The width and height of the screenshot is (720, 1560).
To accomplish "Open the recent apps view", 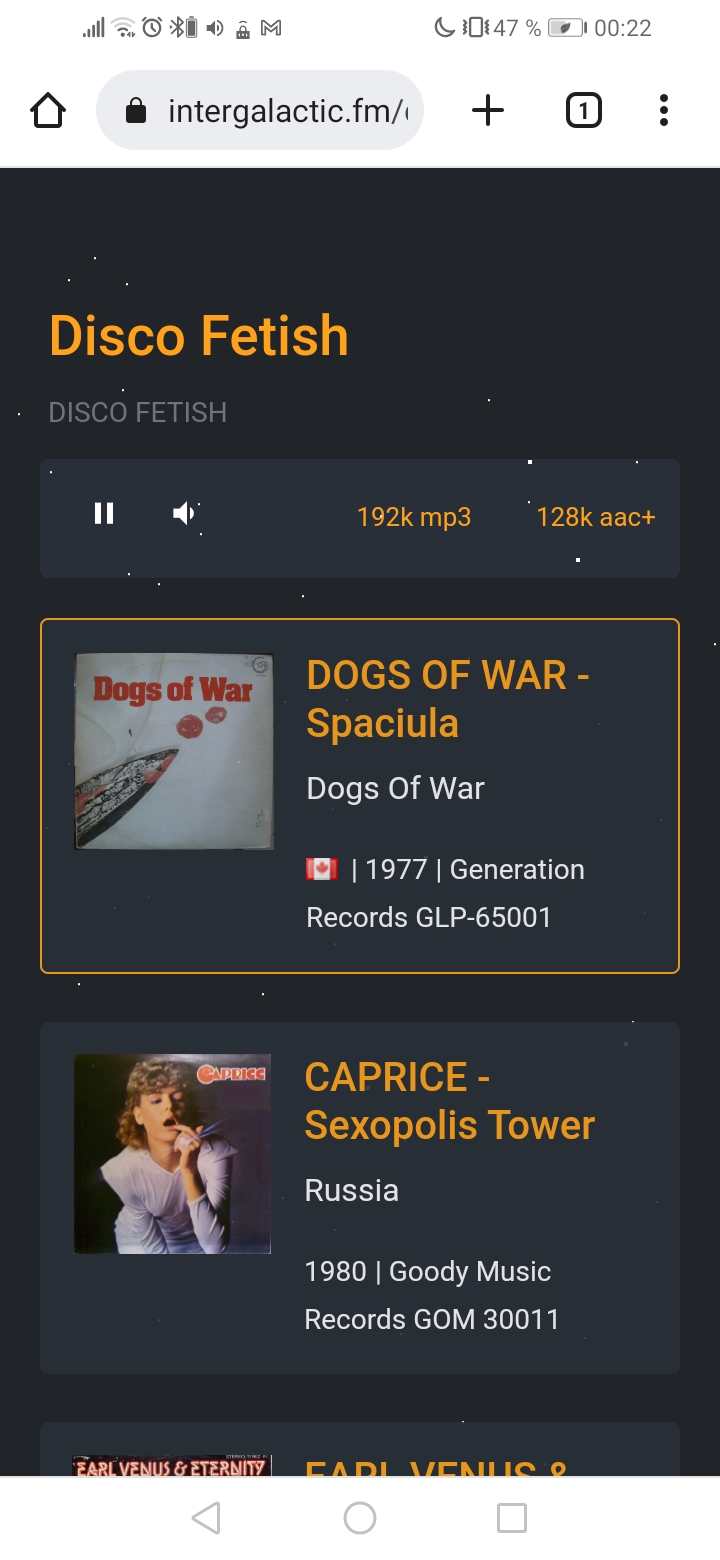I will point(512,1518).
